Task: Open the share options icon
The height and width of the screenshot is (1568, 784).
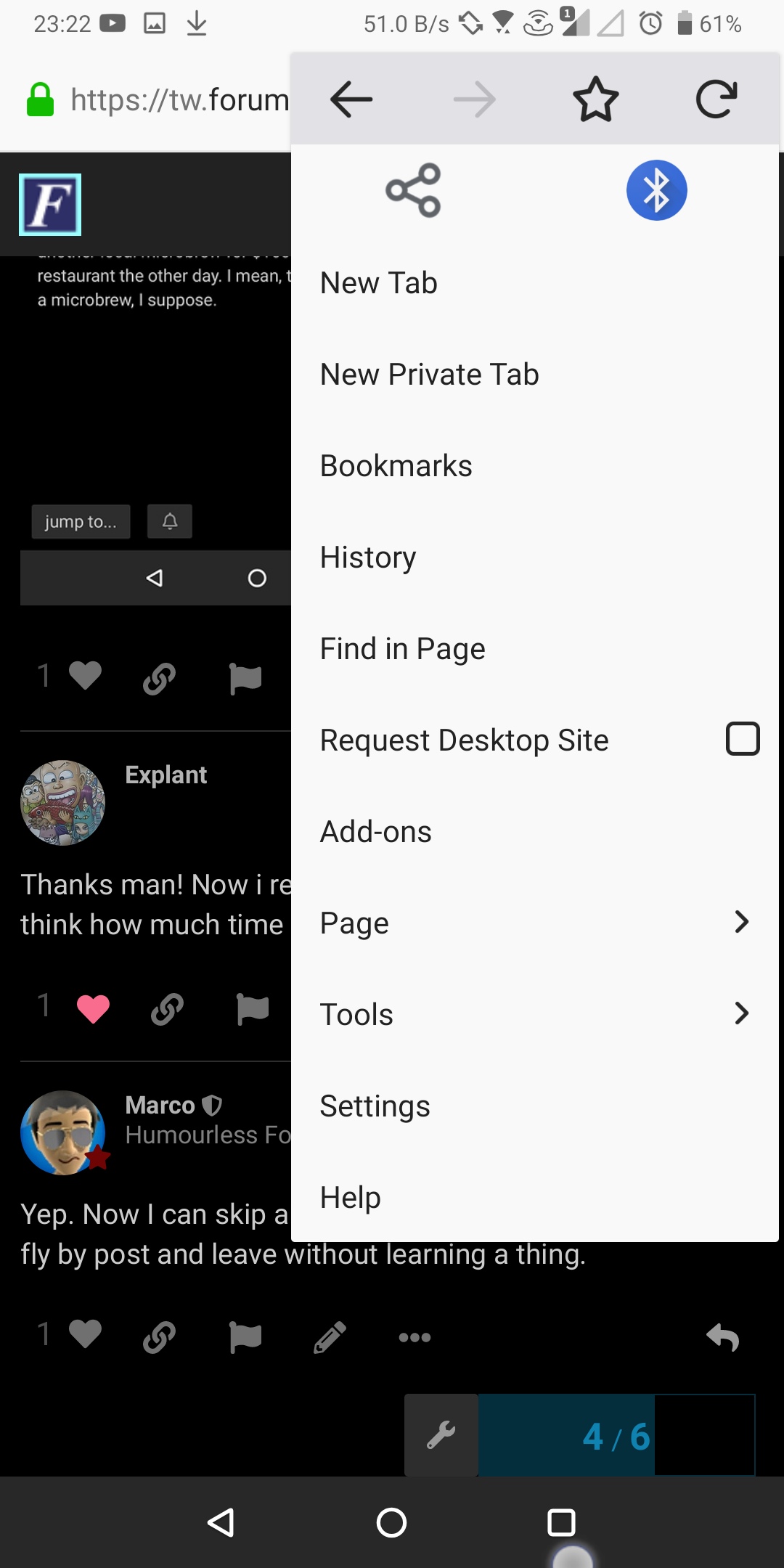Action: (413, 191)
